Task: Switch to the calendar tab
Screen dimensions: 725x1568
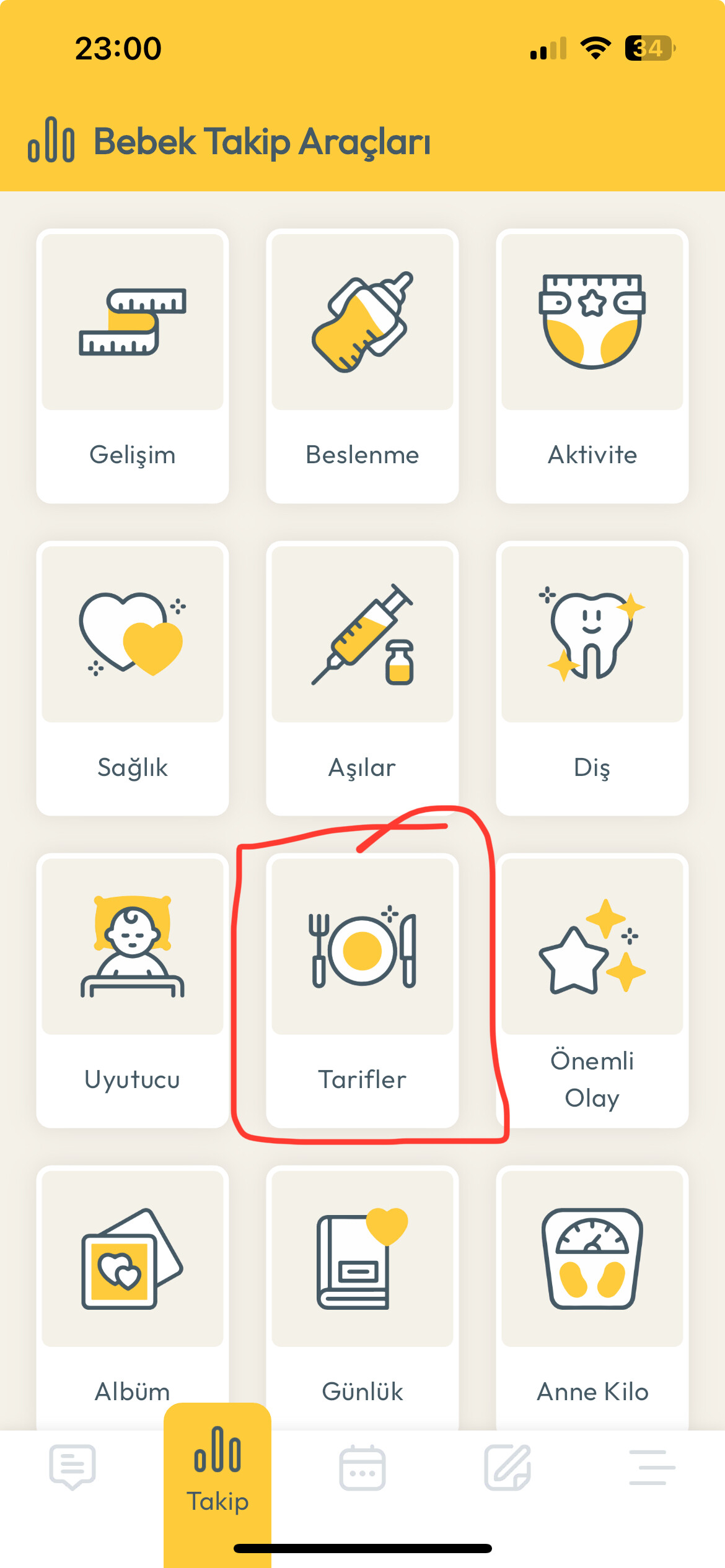Action: coord(362,1468)
